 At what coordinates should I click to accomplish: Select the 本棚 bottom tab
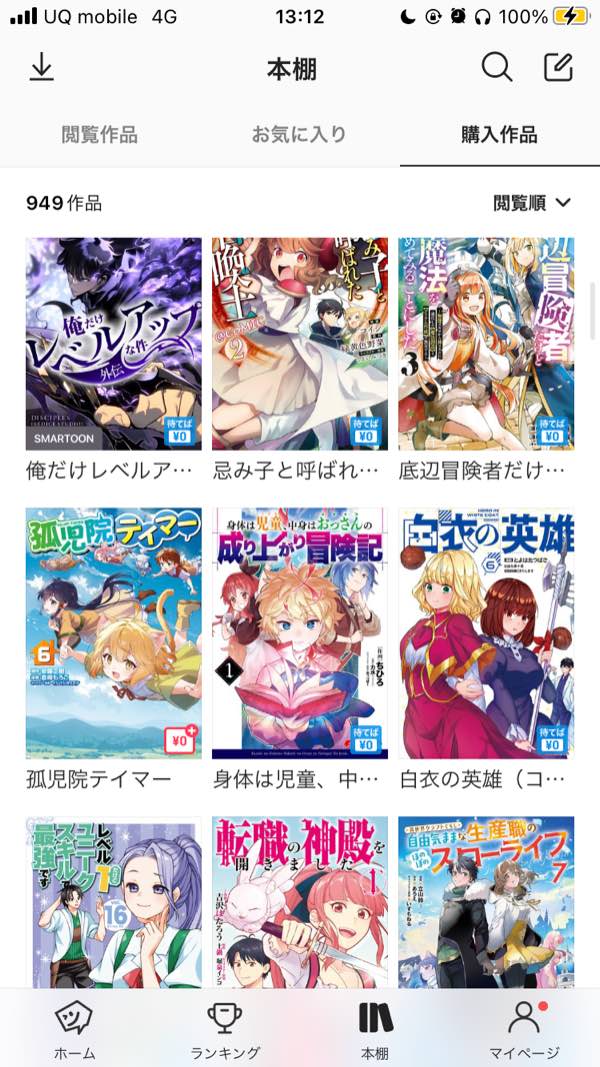tap(375, 1030)
